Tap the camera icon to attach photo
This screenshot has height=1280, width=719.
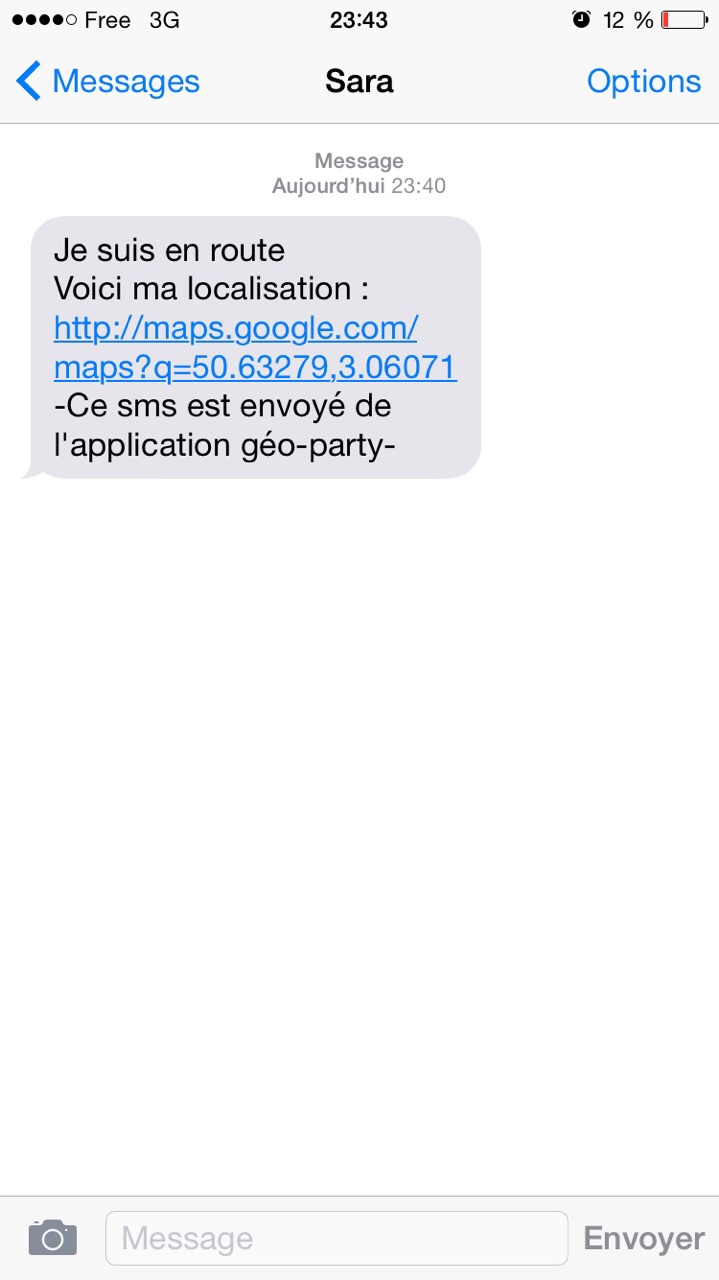tap(53, 1238)
